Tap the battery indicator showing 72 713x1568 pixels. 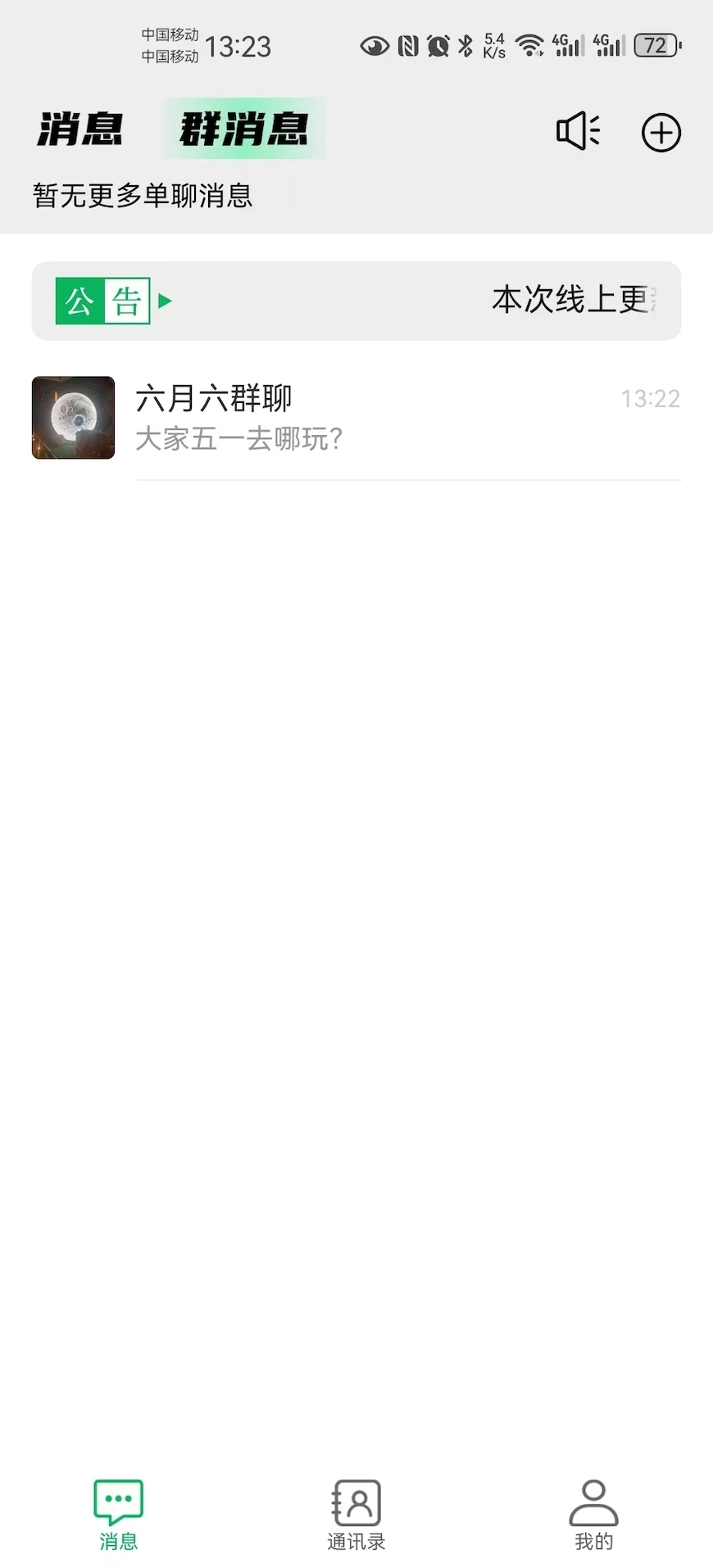pyautogui.click(x=654, y=45)
